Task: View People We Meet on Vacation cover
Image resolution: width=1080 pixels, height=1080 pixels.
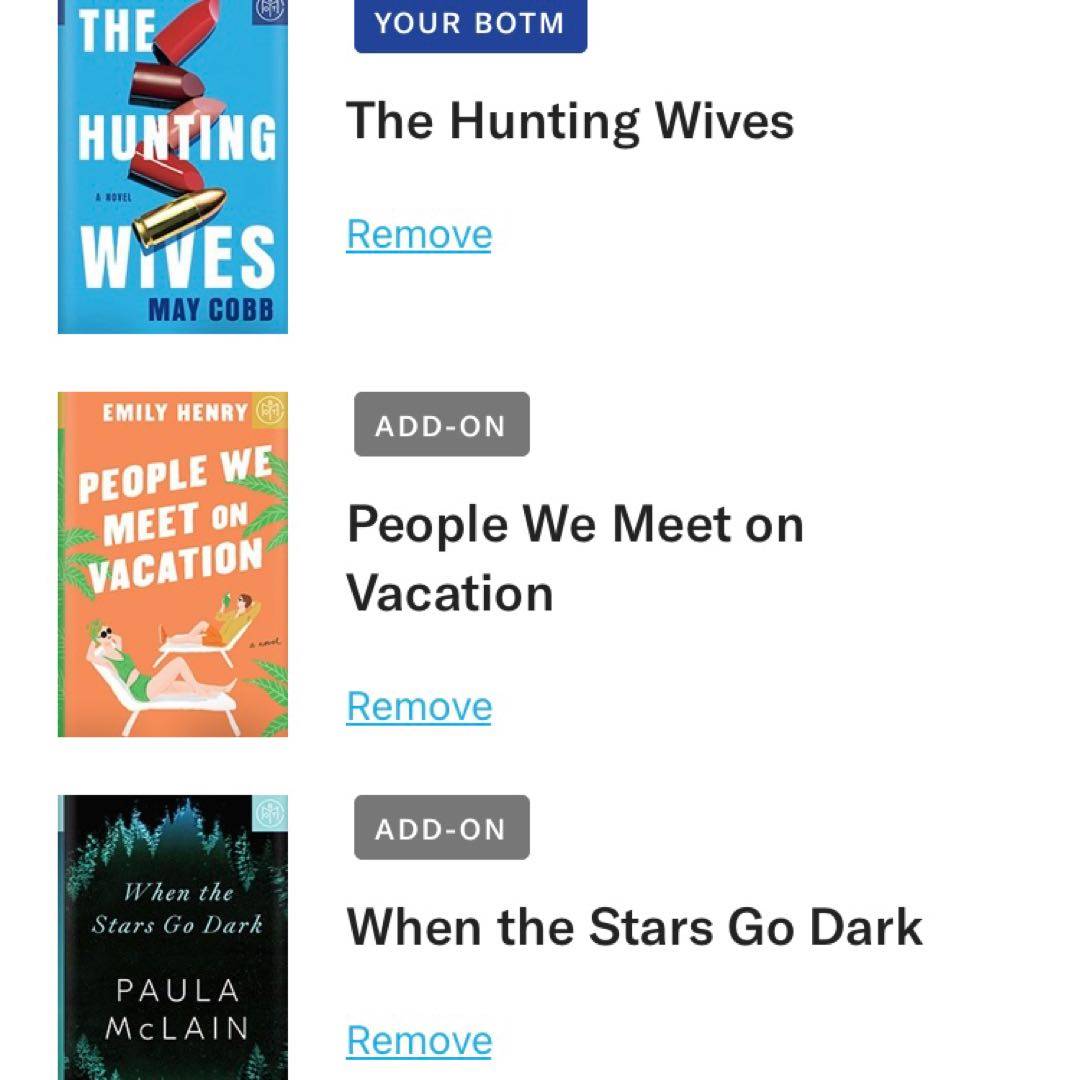Action: (x=173, y=564)
